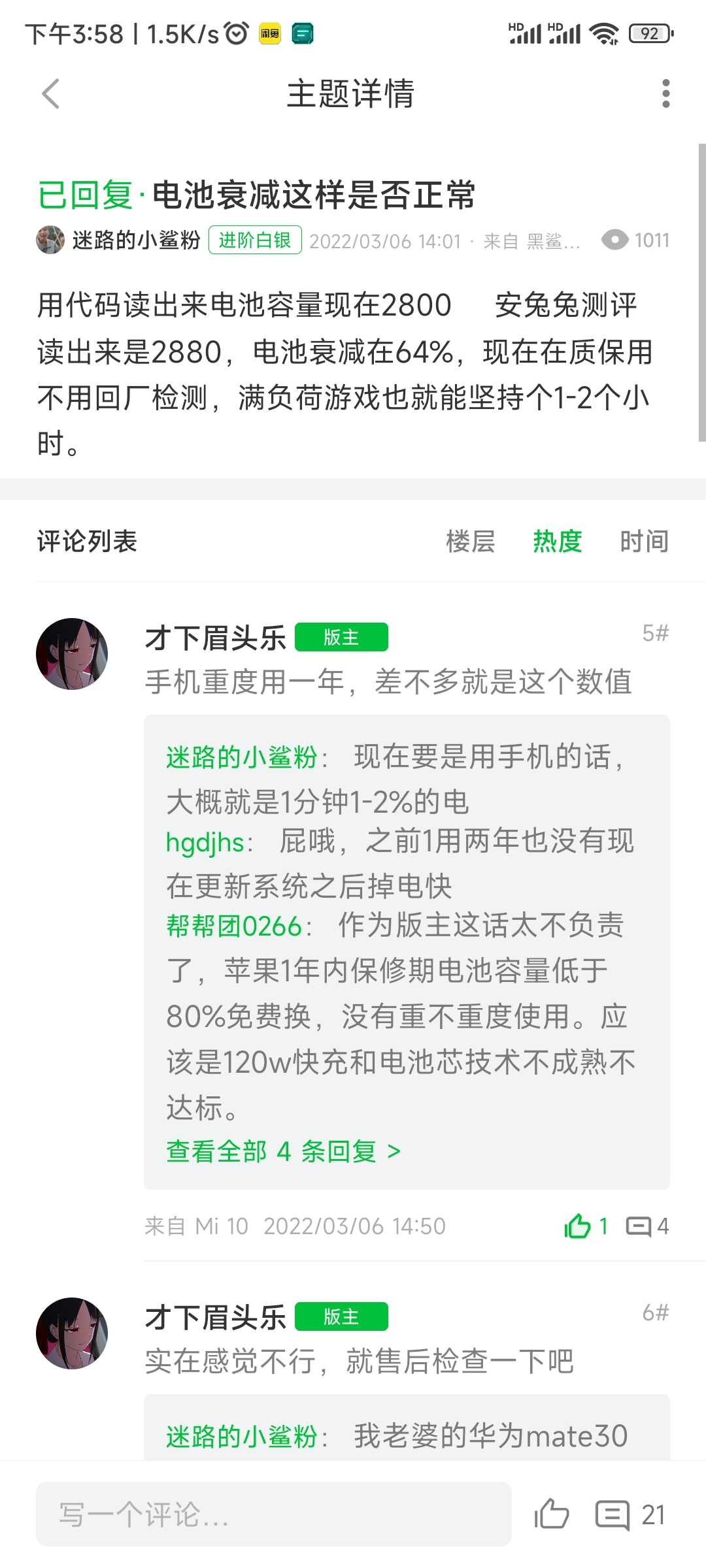Like the 5# comment by 才下眉头乐
Viewport: 706px width, 1568px height.
(586, 1226)
